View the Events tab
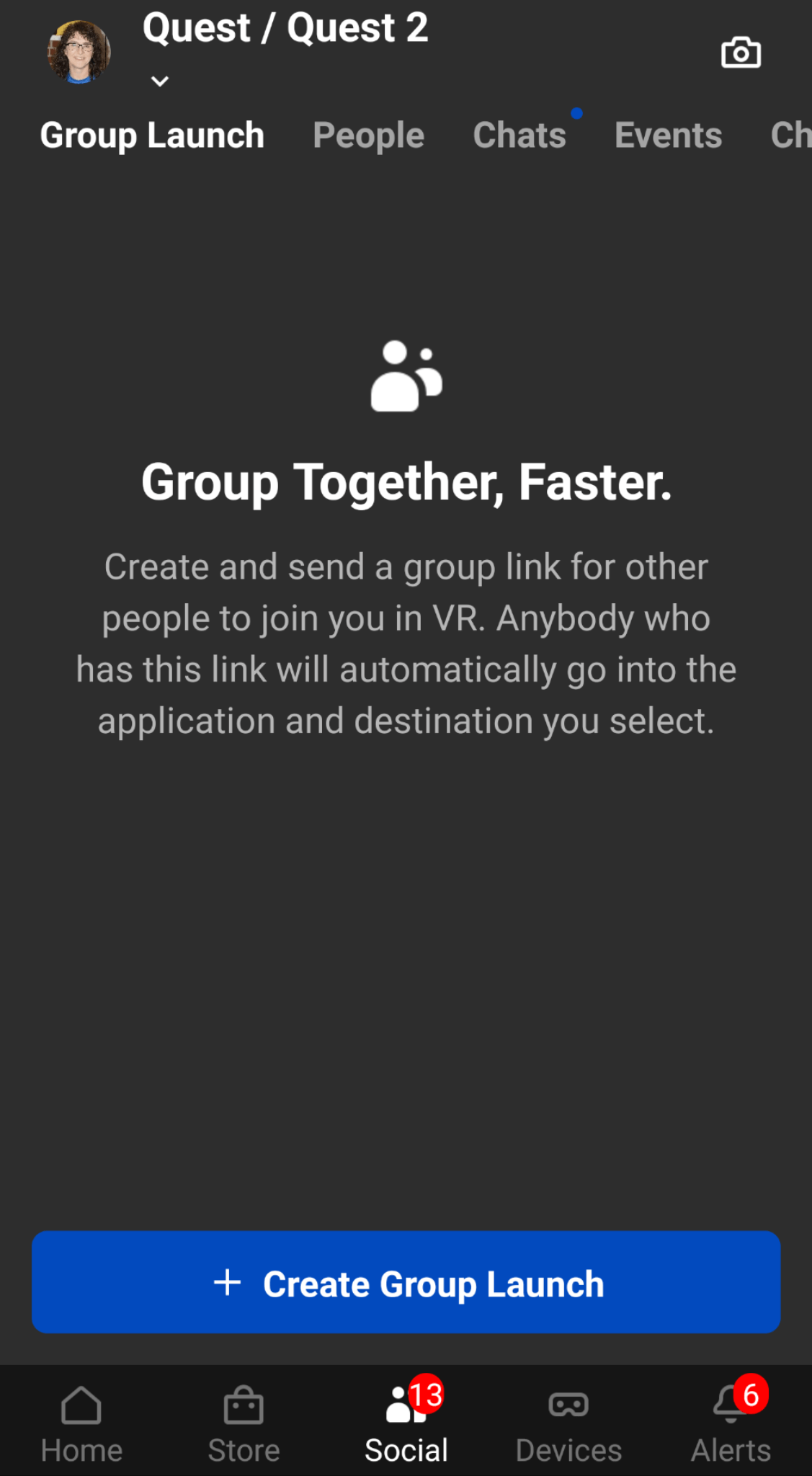 [668, 135]
